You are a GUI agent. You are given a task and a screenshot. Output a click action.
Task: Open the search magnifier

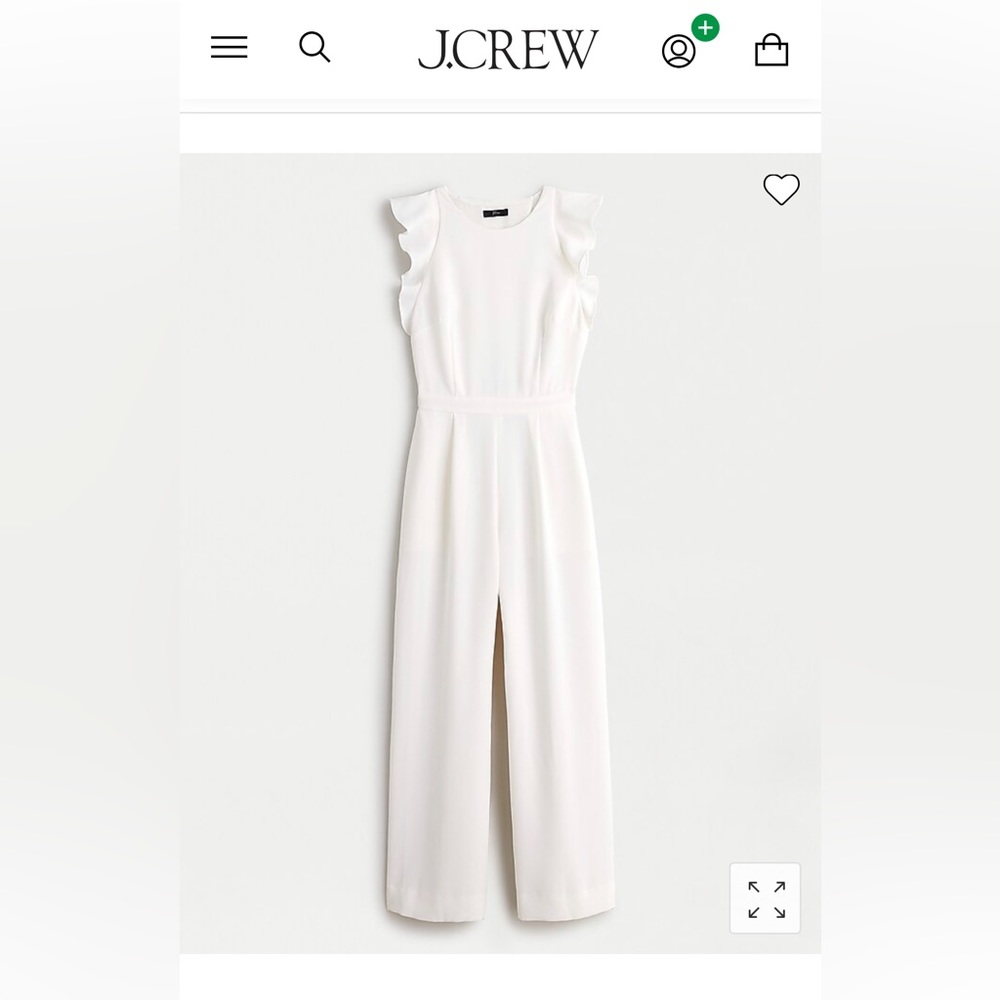(x=314, y=47)
